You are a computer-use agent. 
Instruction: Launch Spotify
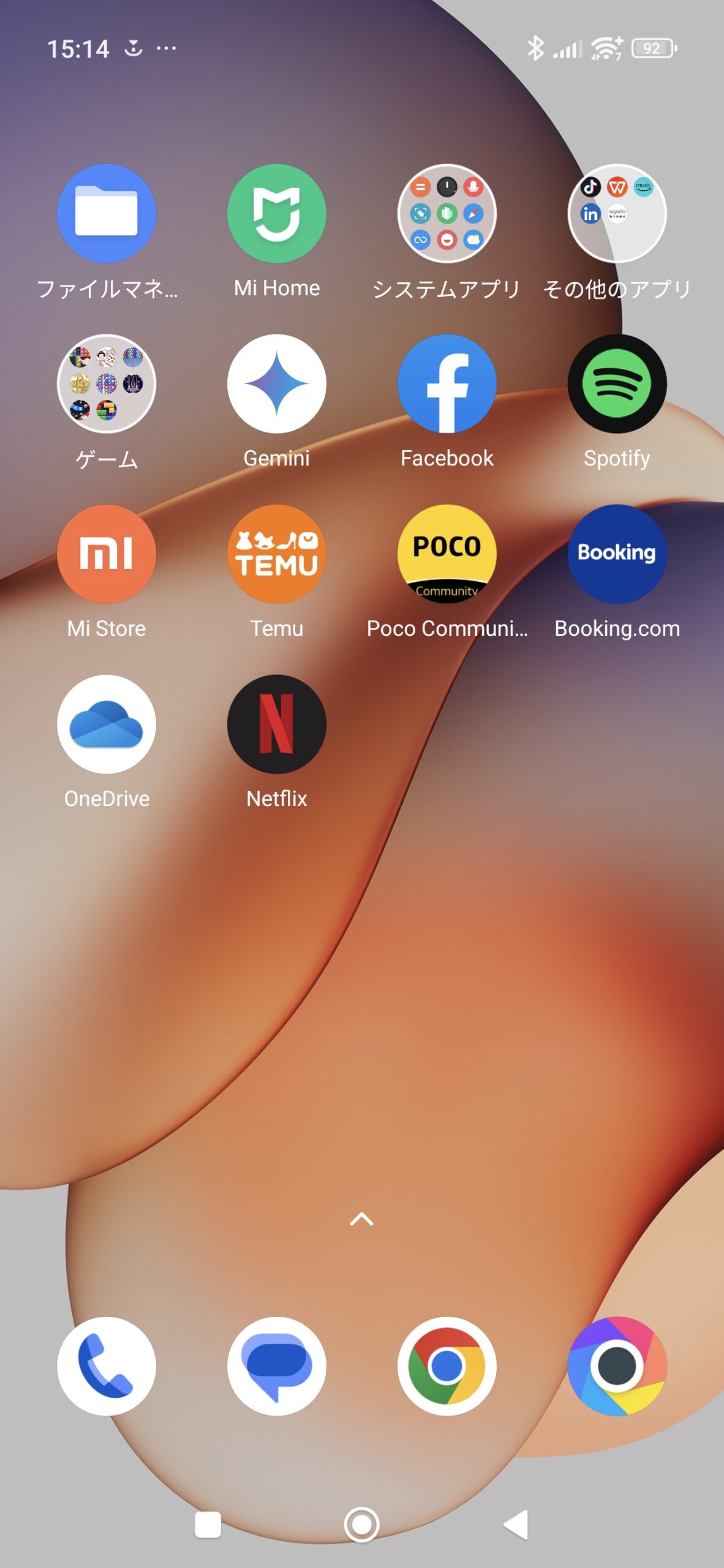click(617, 384)
